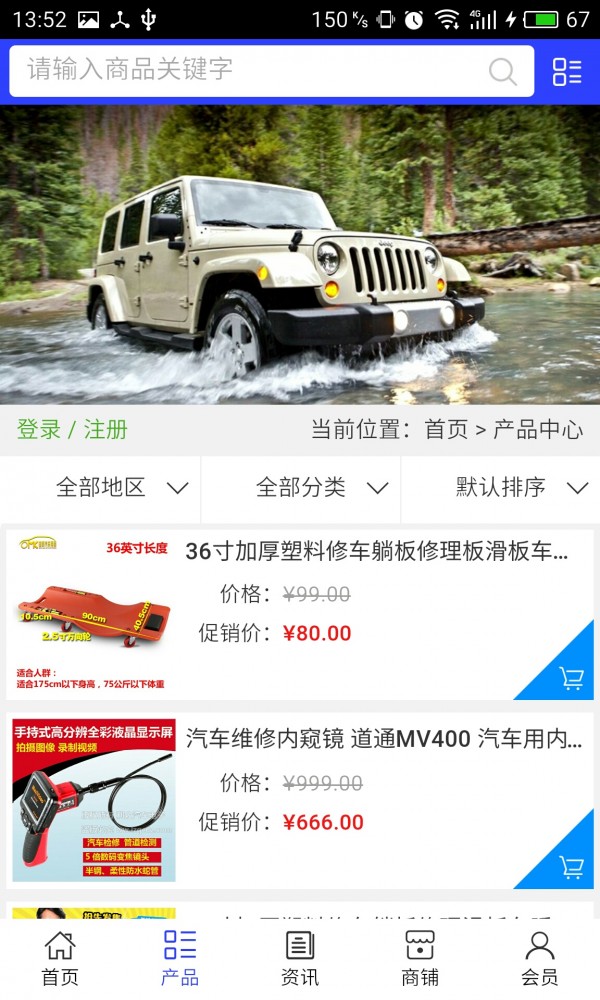Viewport: 600px width, 1000px height.
Task: Expand the 默认排序 sorting dropdown
Action: [x=520, y=488]
